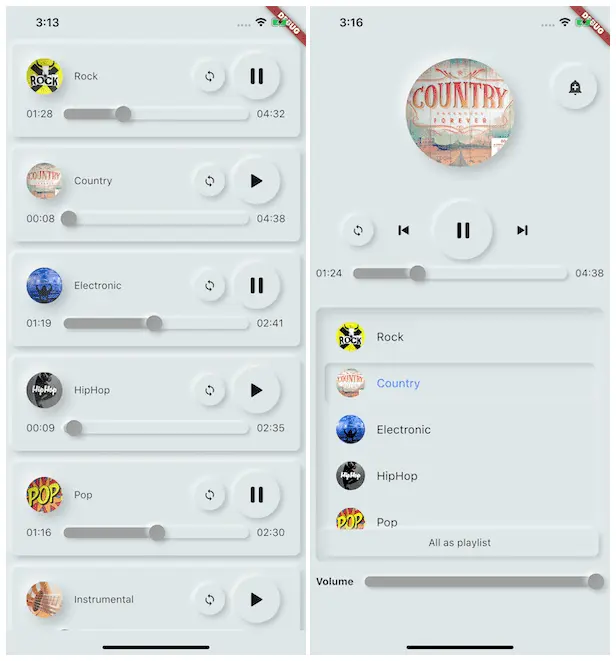616x661 pixels.
Task: Play the Instrumental track
Action: [x=256, y=599]
